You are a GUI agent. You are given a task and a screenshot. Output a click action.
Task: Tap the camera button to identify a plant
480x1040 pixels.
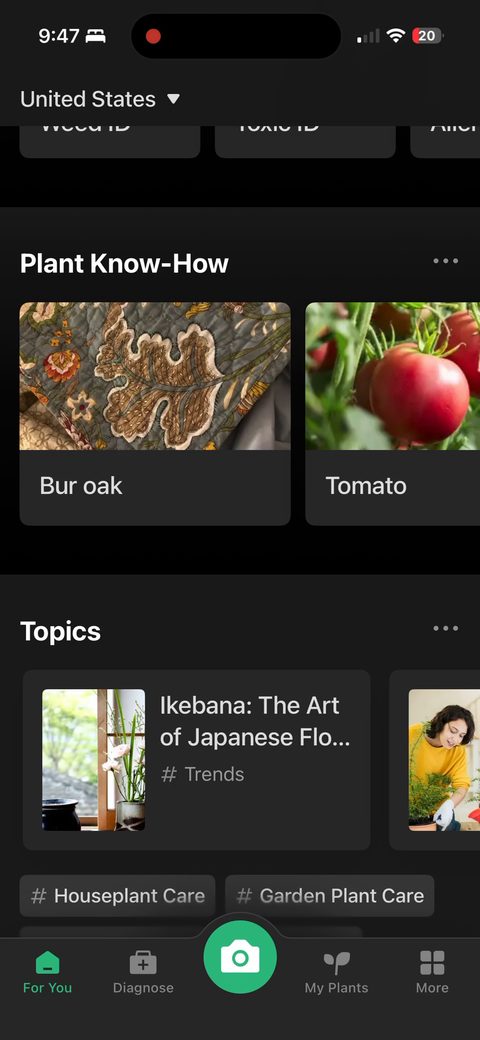click(x=240, y=957)
